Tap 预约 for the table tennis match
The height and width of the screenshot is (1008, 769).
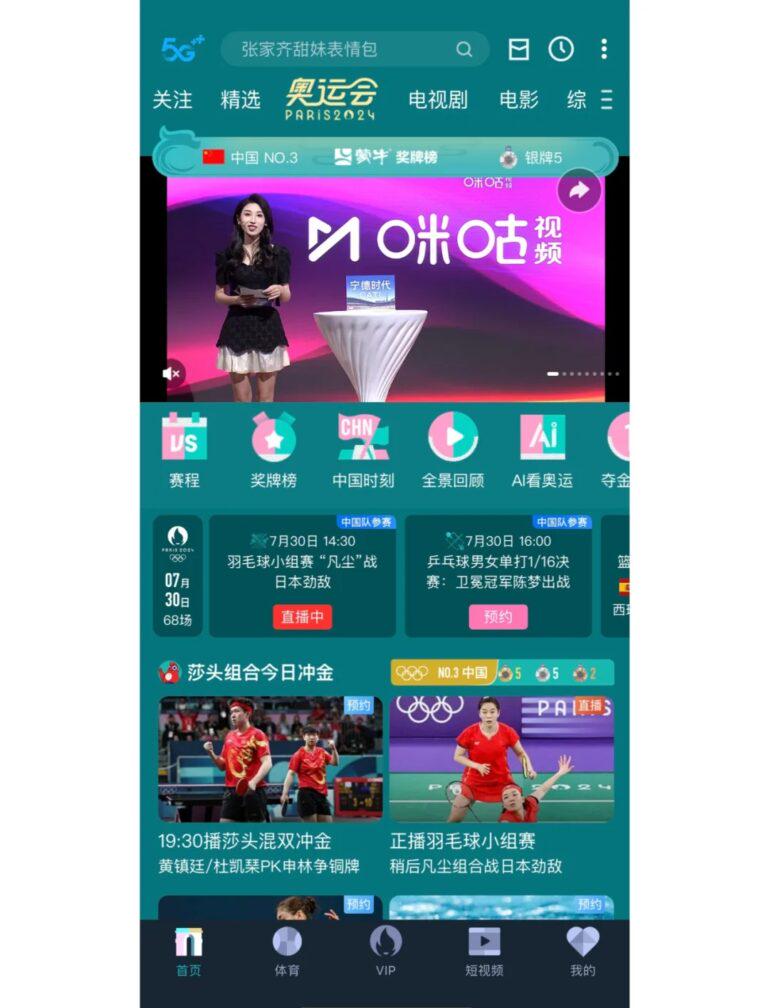497,617
